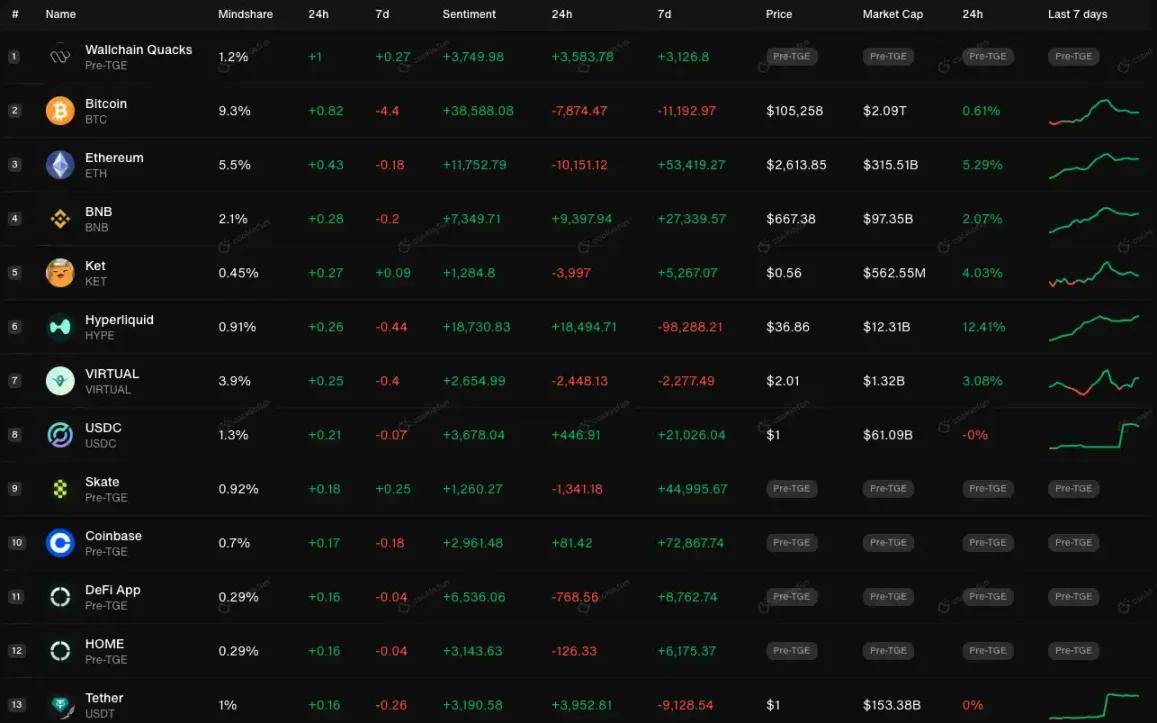
Task: Open the DeFi App row
Action: pos(112,590)
